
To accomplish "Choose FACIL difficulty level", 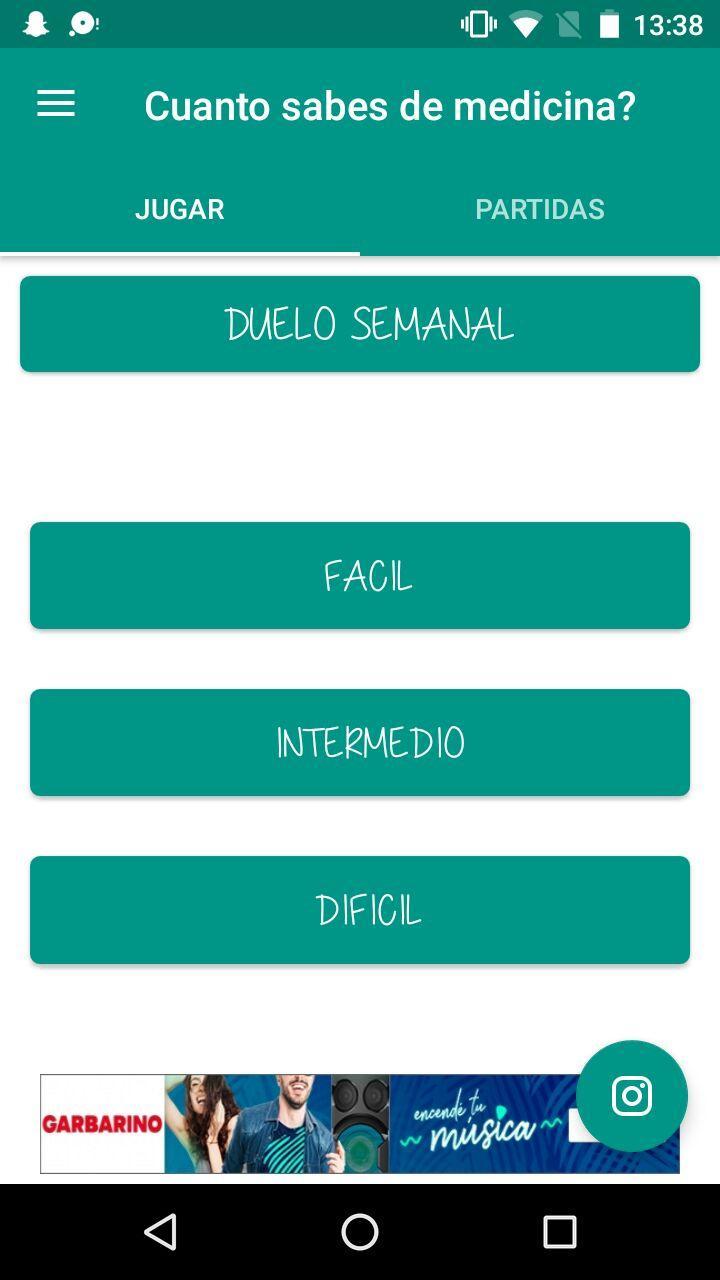I will point(360,576).
